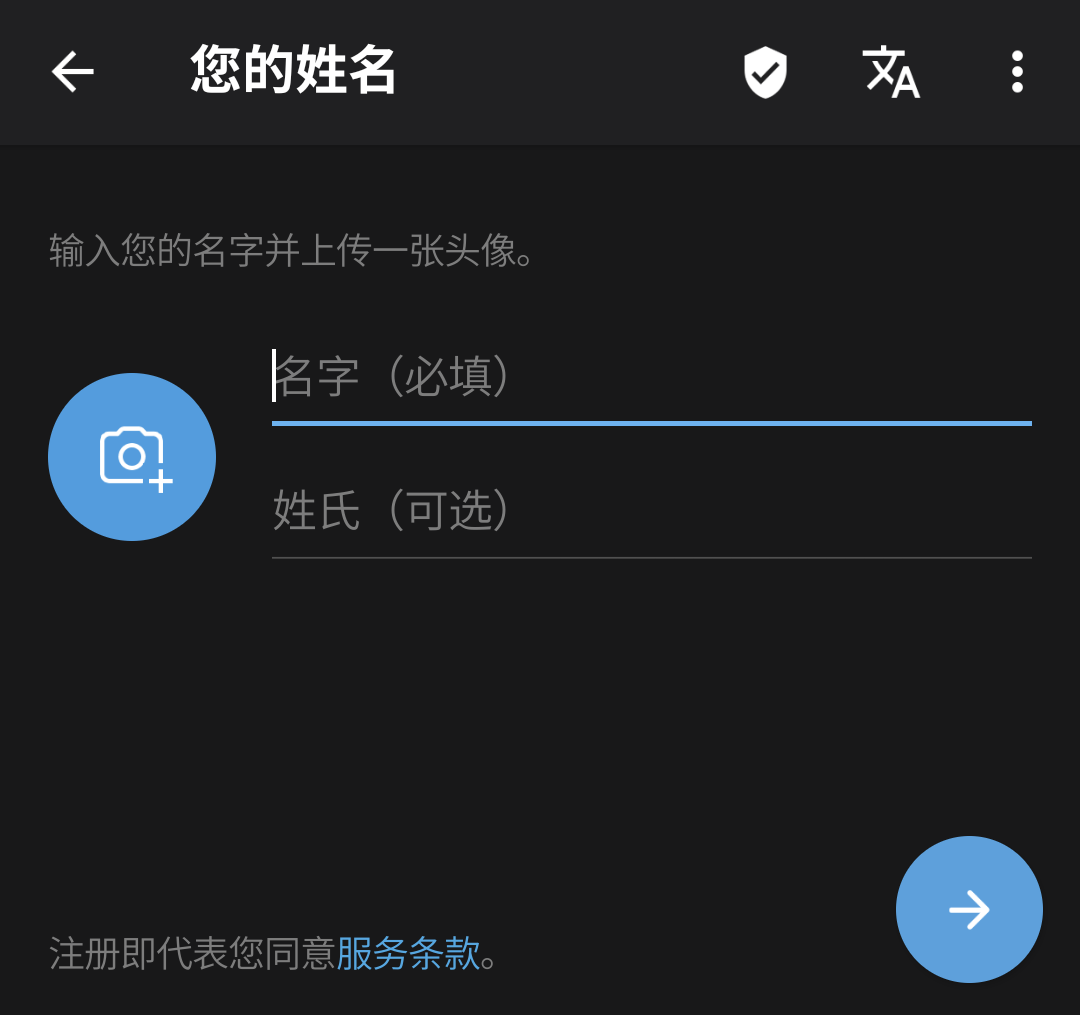
Task: Go back using the arrow icon
Action: coord(72,72)
